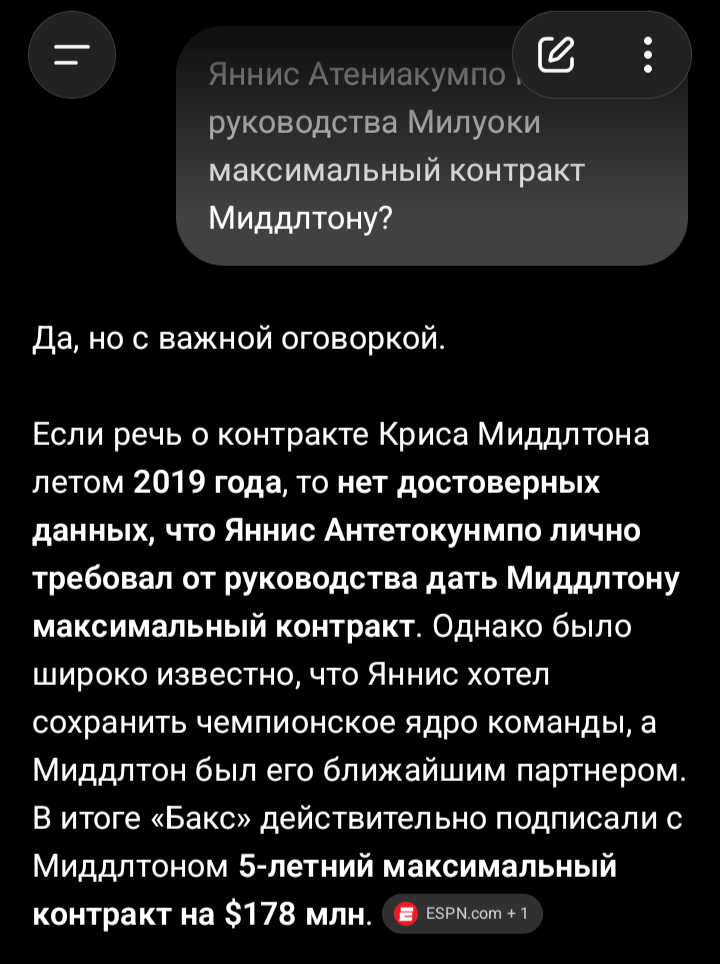Screen dimensions: 720x964
Task: Open the ESPN.com +1 source chip
Action: coord(462,914)
